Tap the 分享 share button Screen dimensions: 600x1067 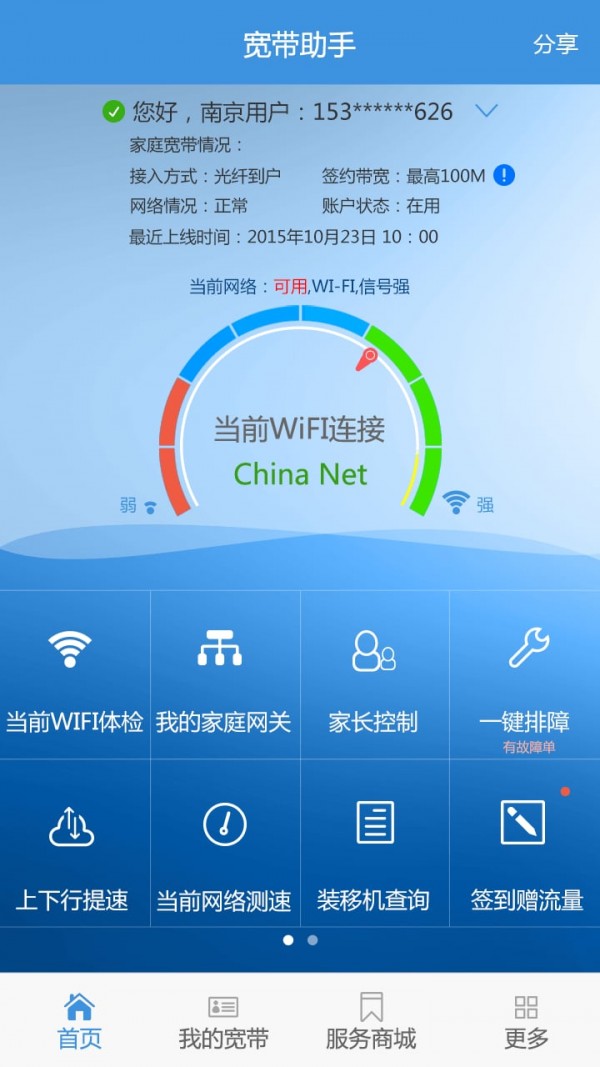coord(555,44)
